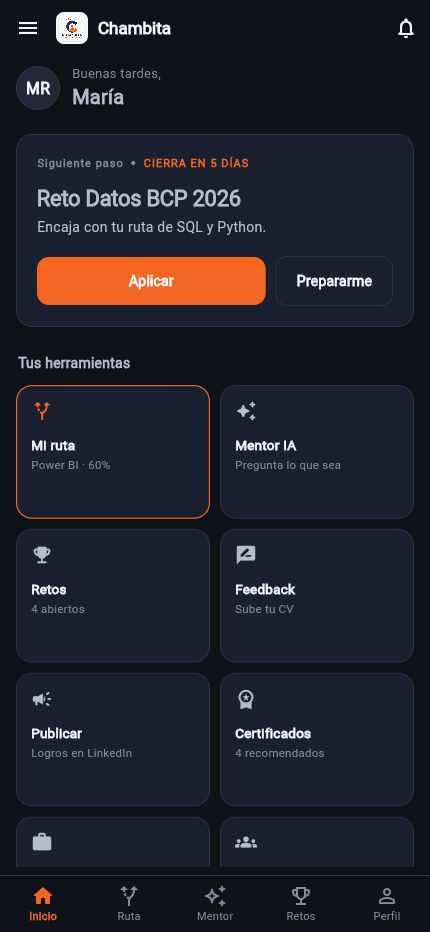Tap the Prepararme button
This screenshot has width=430, height=932.
tap(334, 281)
